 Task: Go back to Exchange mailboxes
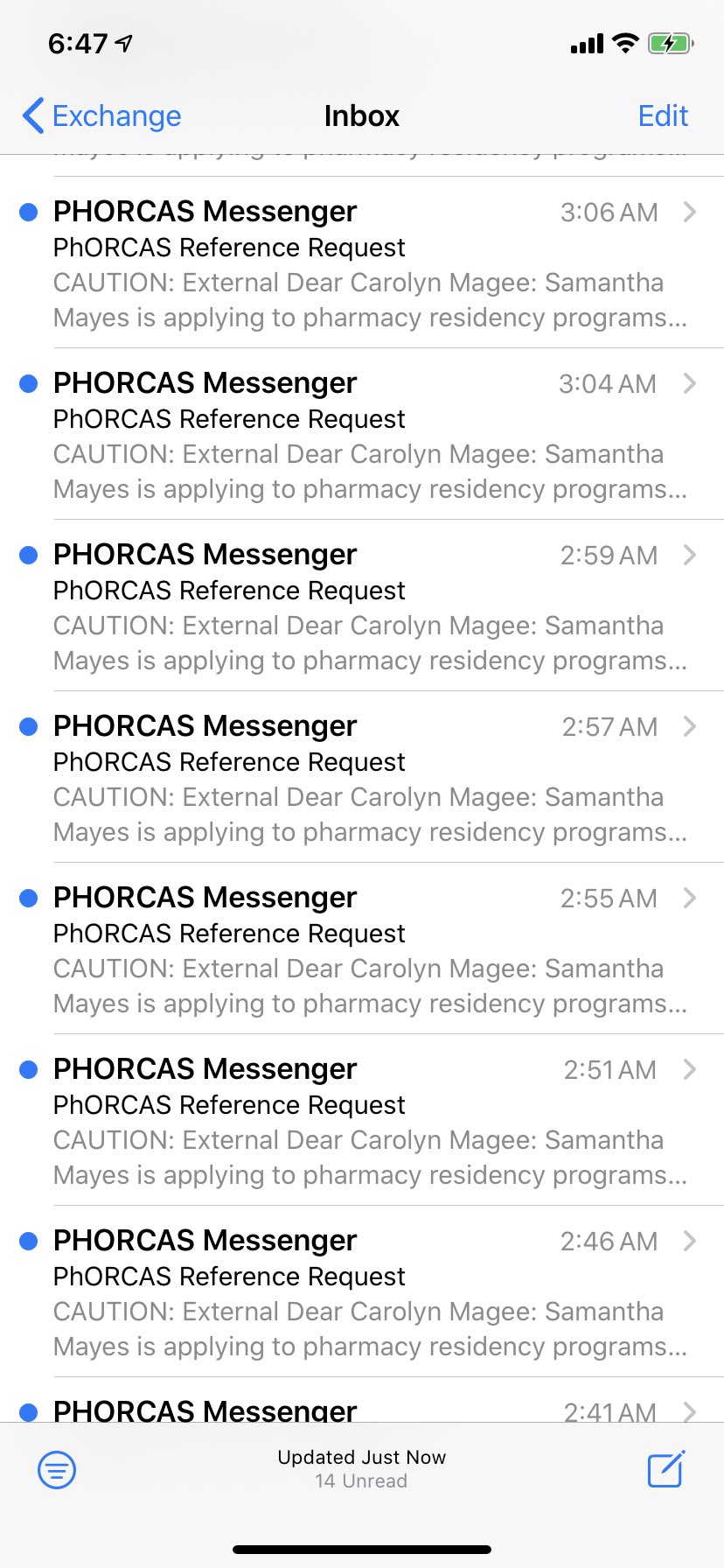pos(101,115)
